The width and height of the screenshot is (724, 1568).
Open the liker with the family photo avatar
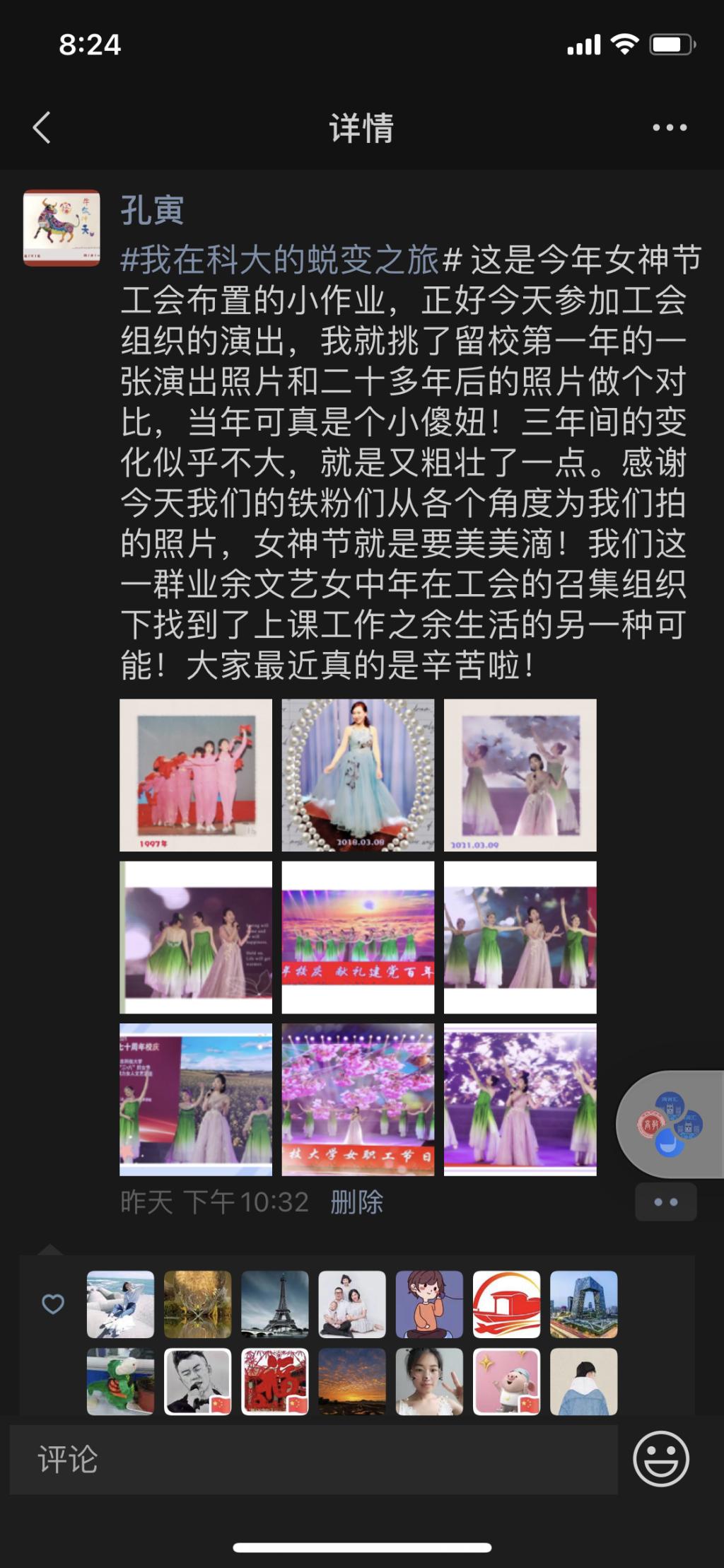pos(352,1304)
